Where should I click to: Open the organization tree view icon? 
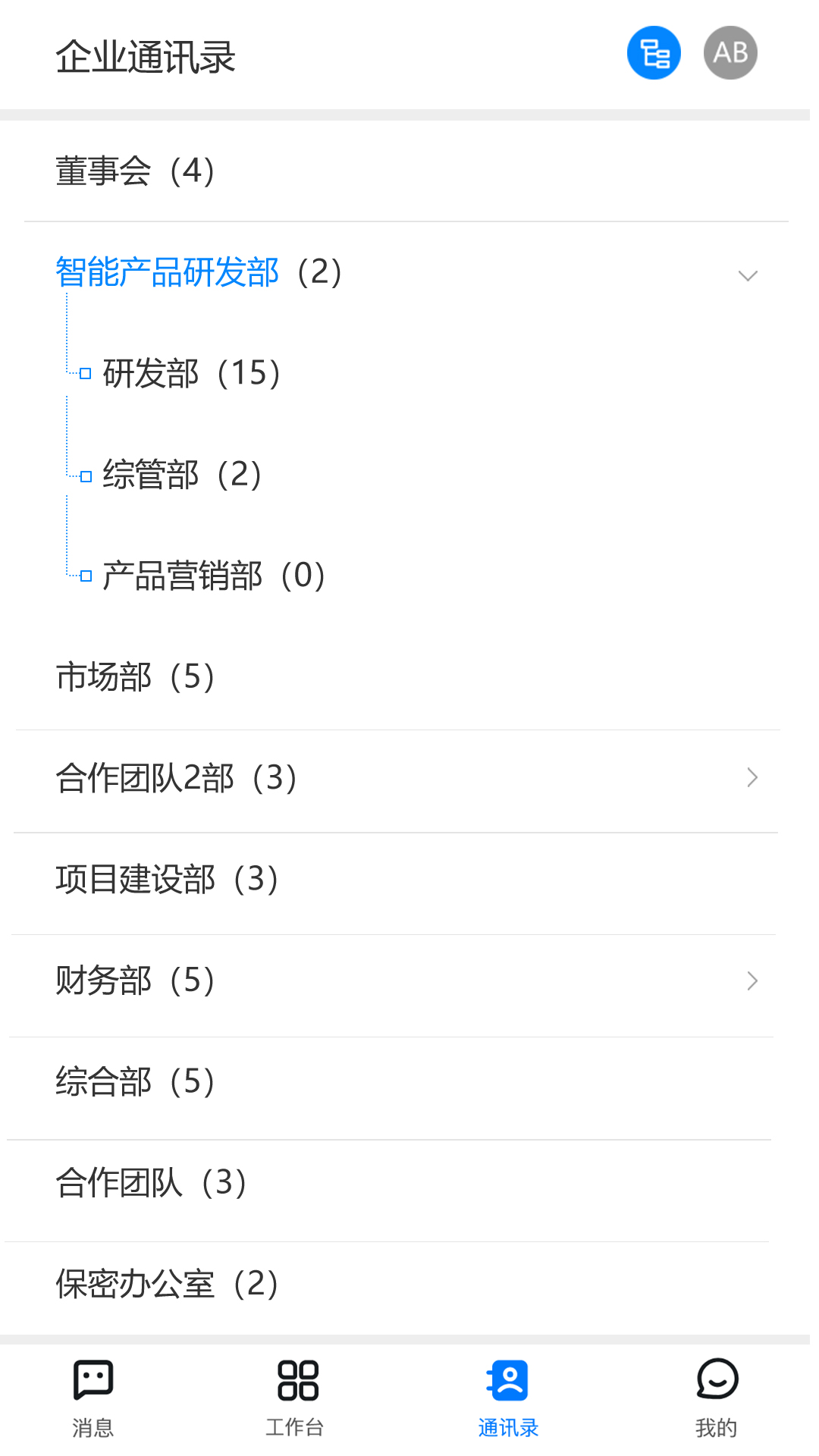pyautogui.click(x=654, y=53)
